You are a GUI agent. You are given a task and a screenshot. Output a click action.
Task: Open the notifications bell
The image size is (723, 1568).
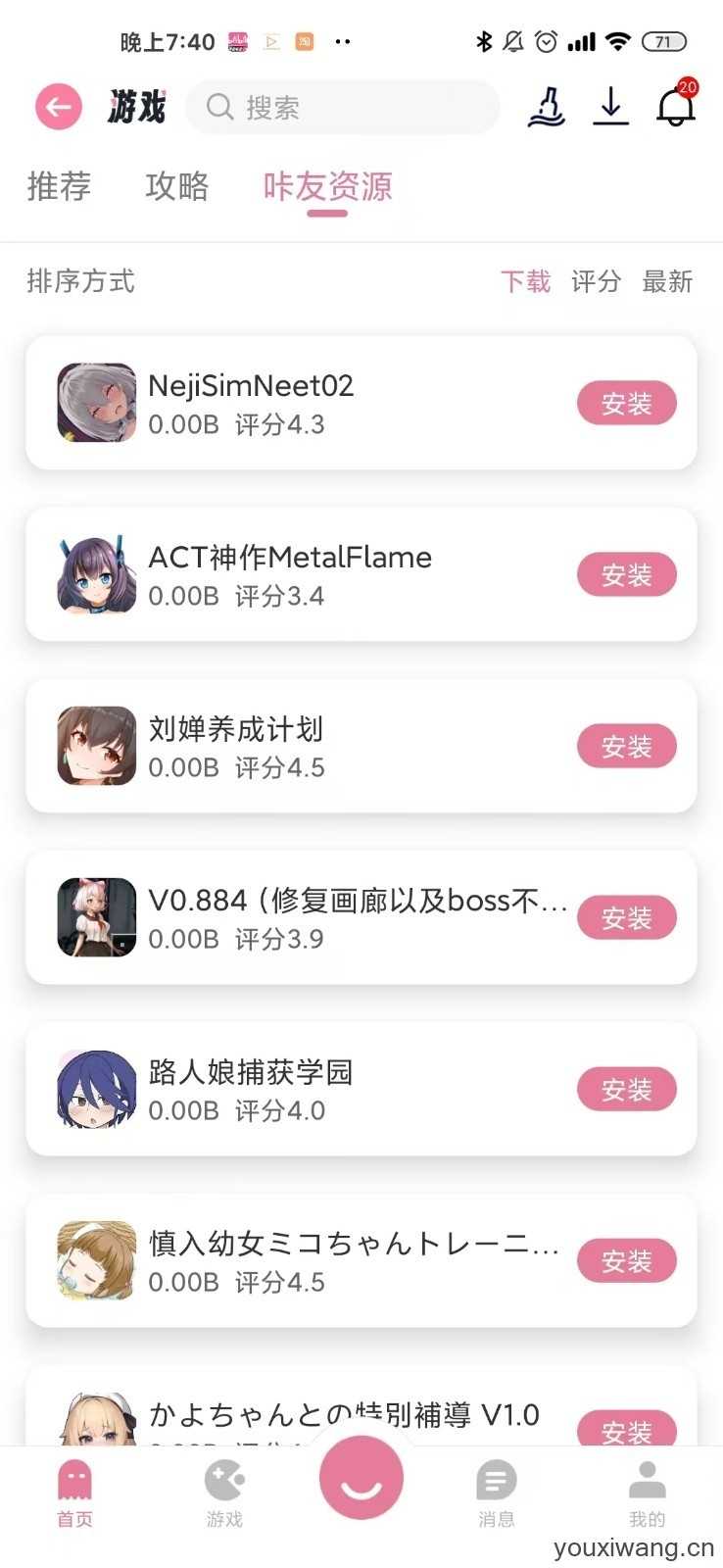[675, 107]
